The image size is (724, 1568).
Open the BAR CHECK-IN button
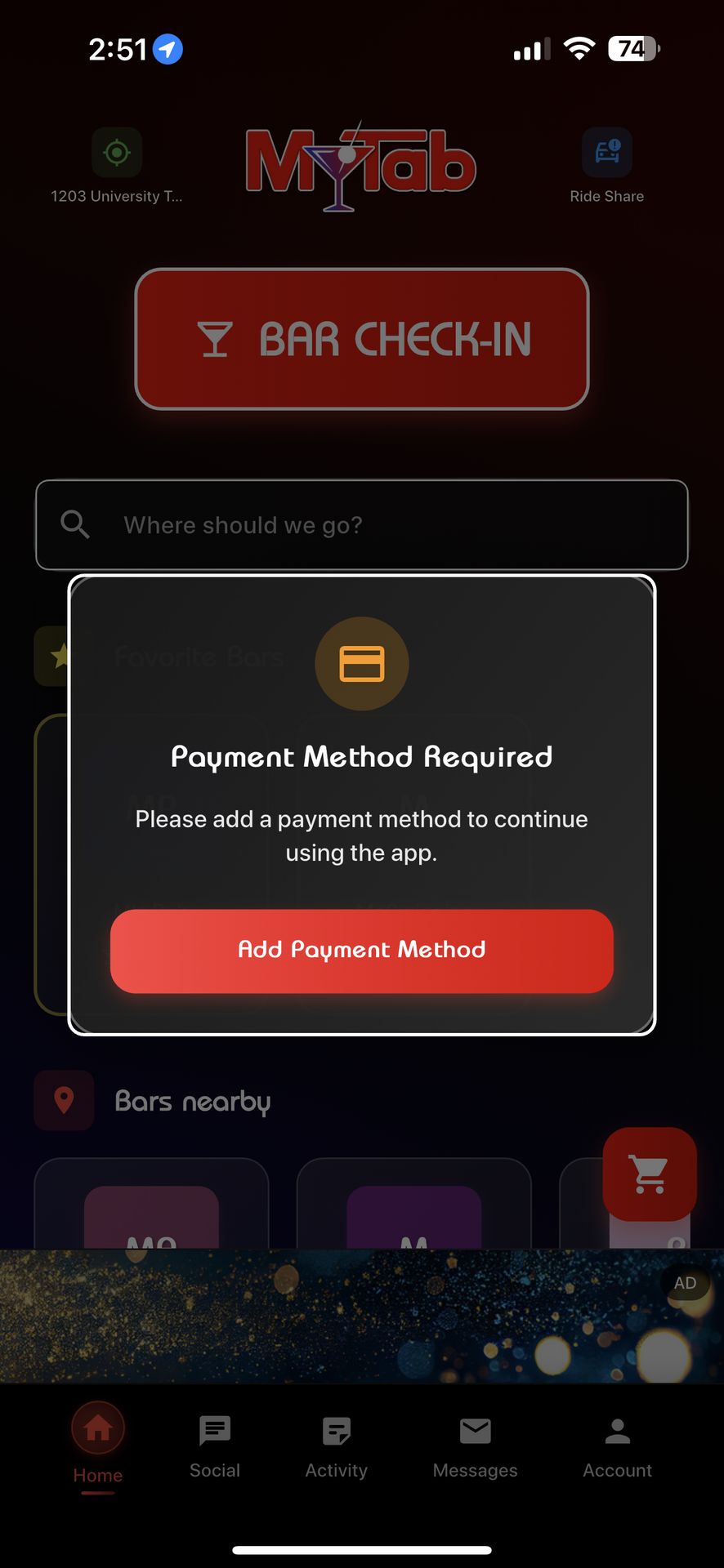pos(361,339)
